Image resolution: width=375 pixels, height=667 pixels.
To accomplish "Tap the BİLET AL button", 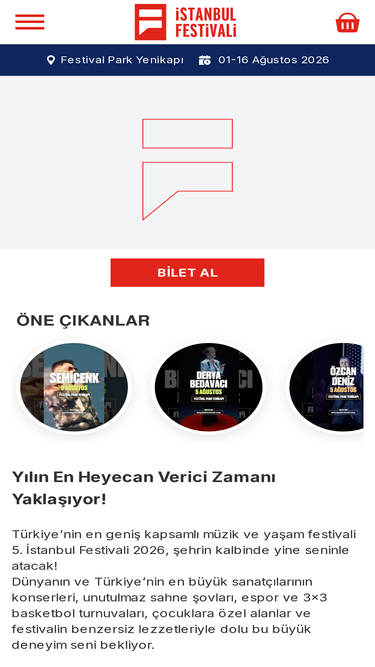I will (x=188, y=272).
